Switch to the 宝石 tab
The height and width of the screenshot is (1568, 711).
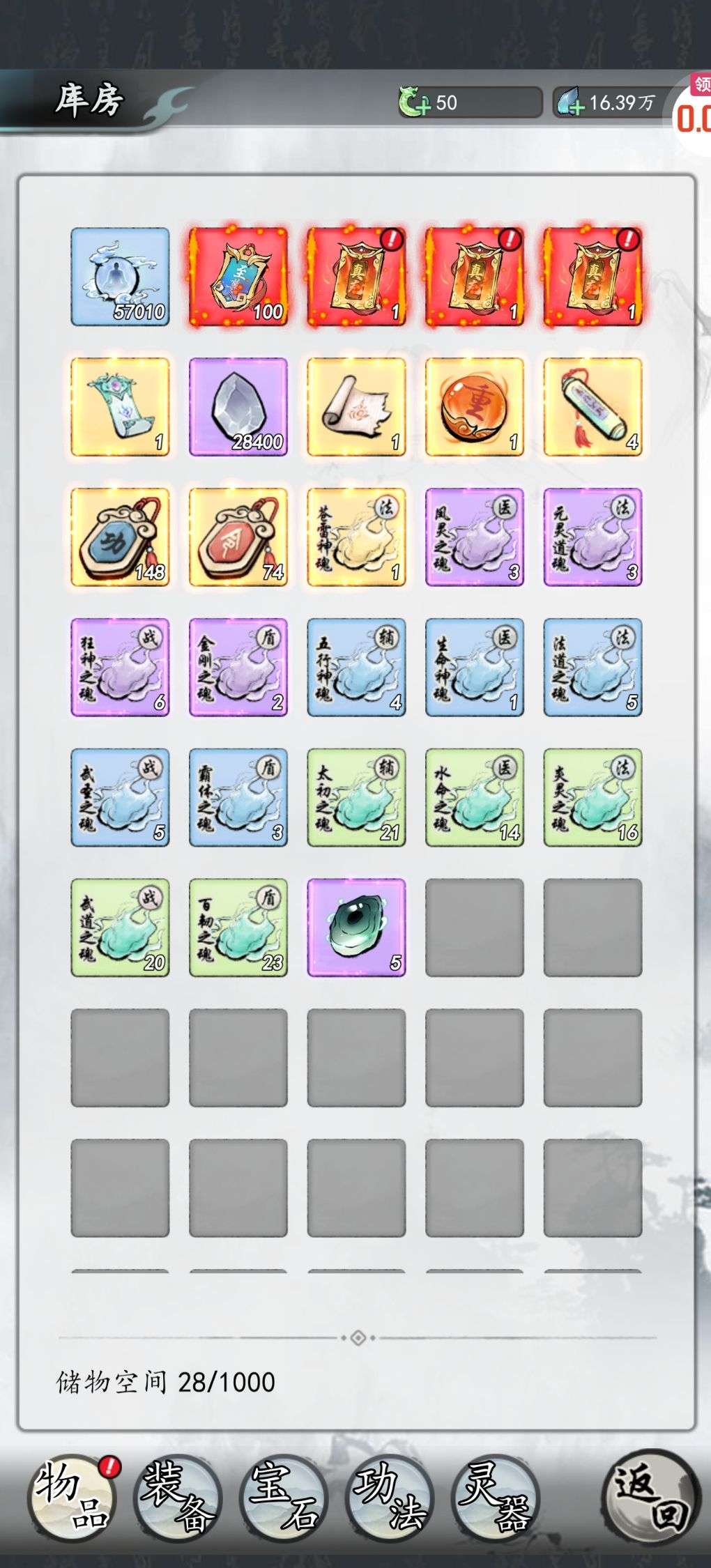(x=284, y=1497)
